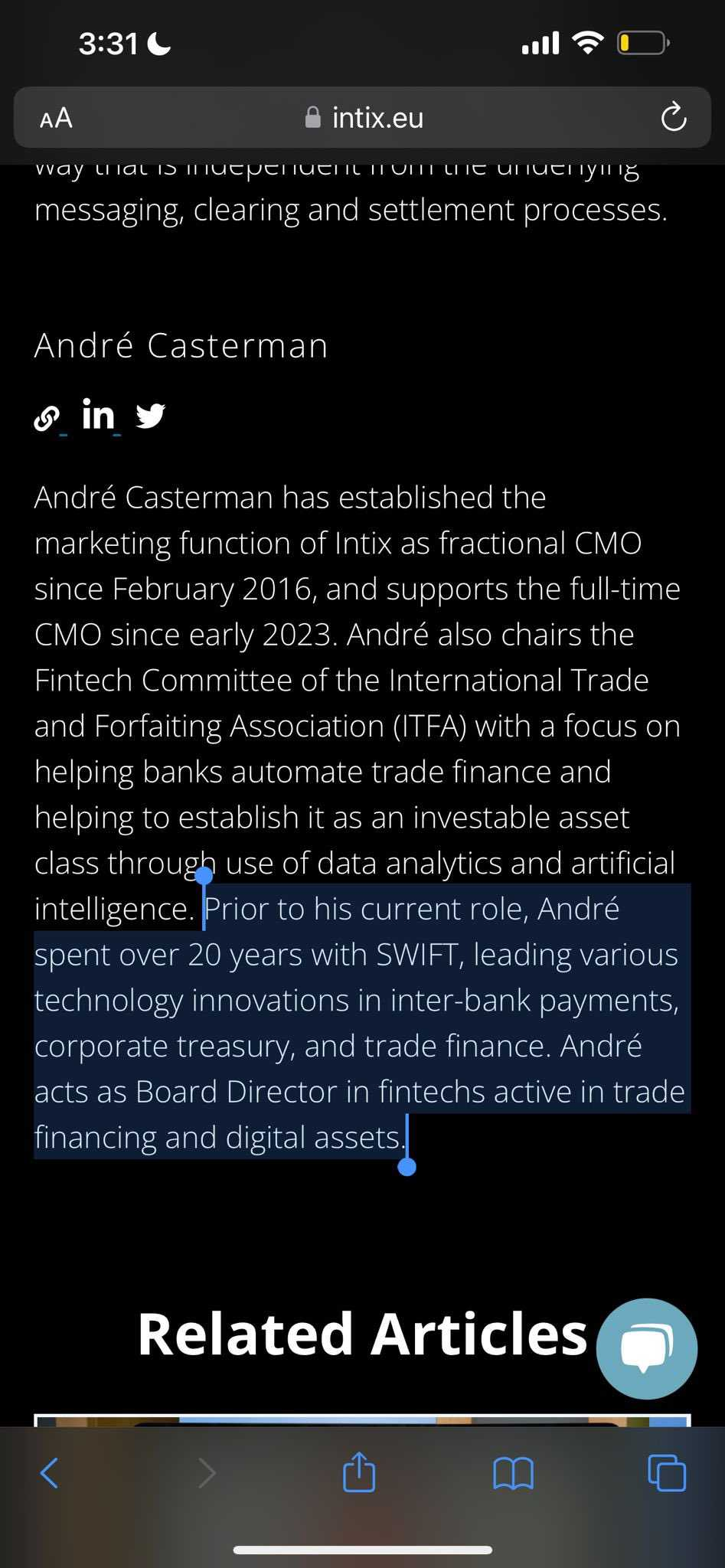
Task: Tap the intix.eu address bar
Action: point(364,118)
